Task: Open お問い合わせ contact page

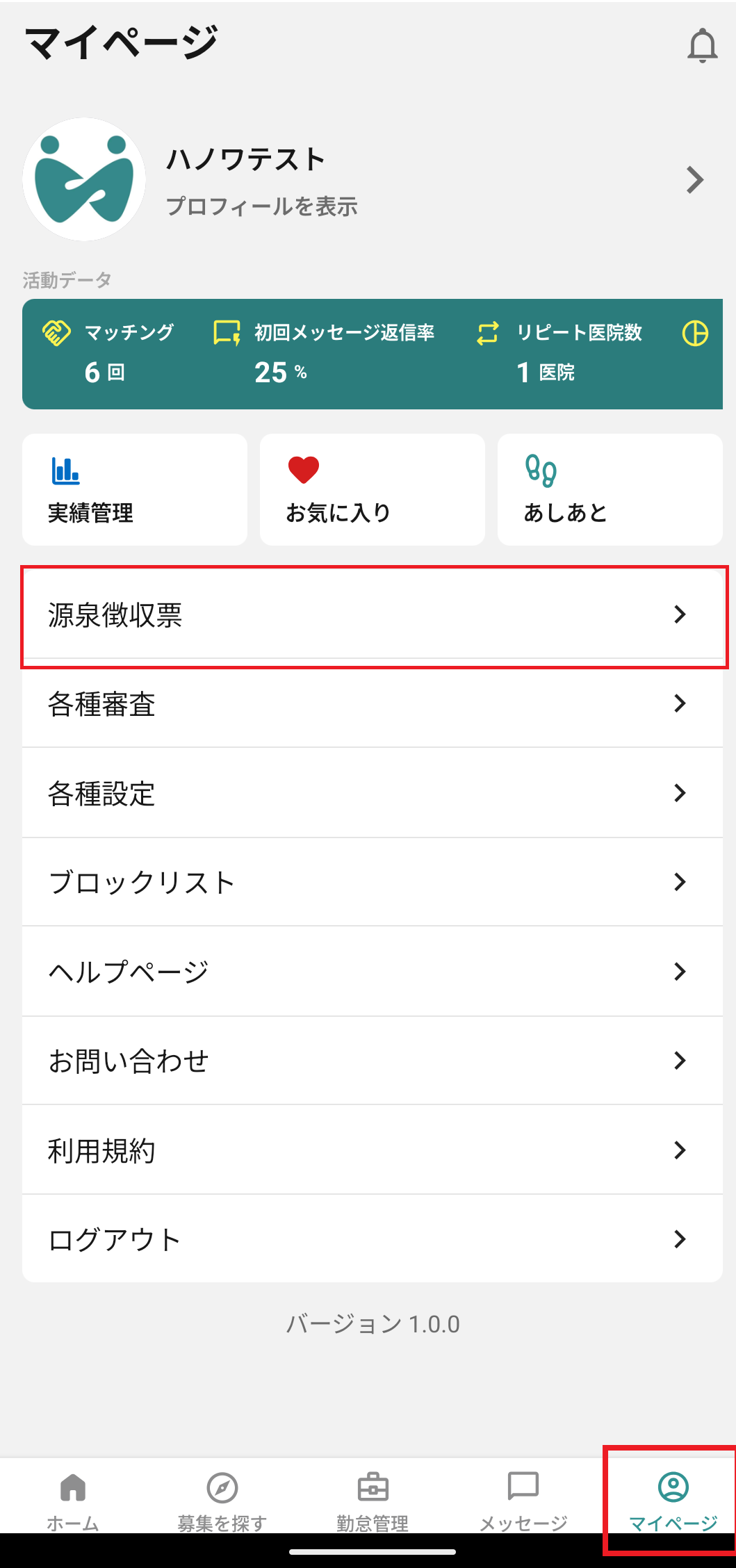Action: [x=373, y=1061]
